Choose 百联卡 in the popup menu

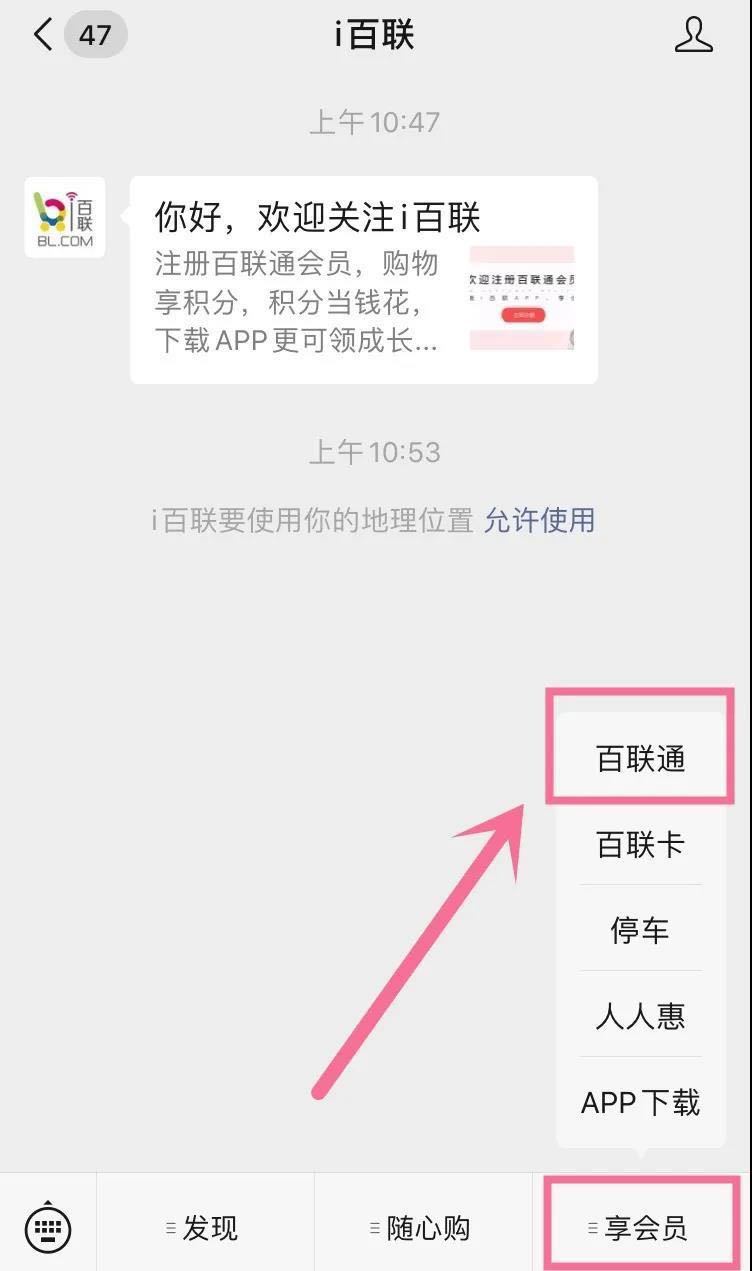[x=640, y=845]
